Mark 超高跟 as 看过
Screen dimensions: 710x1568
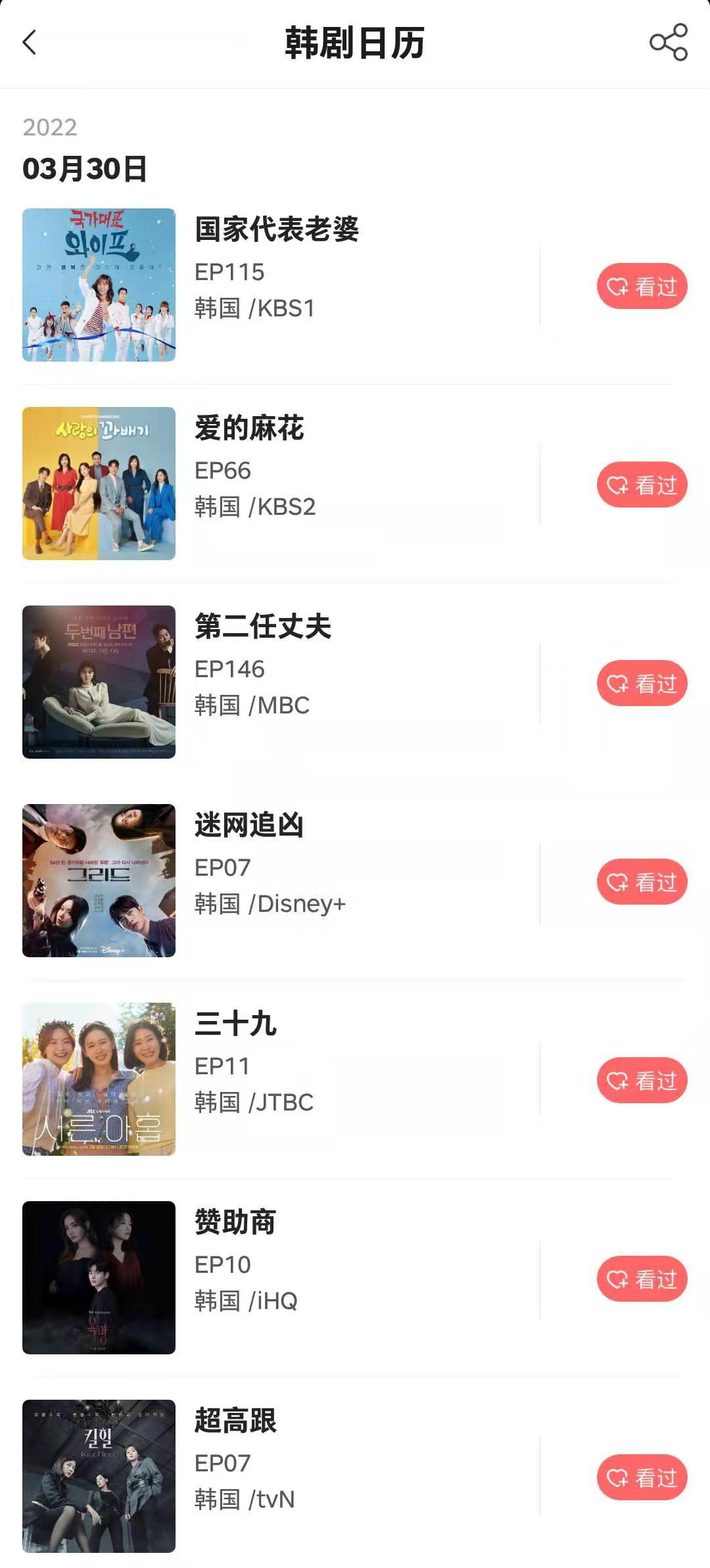click(642, 1477)
